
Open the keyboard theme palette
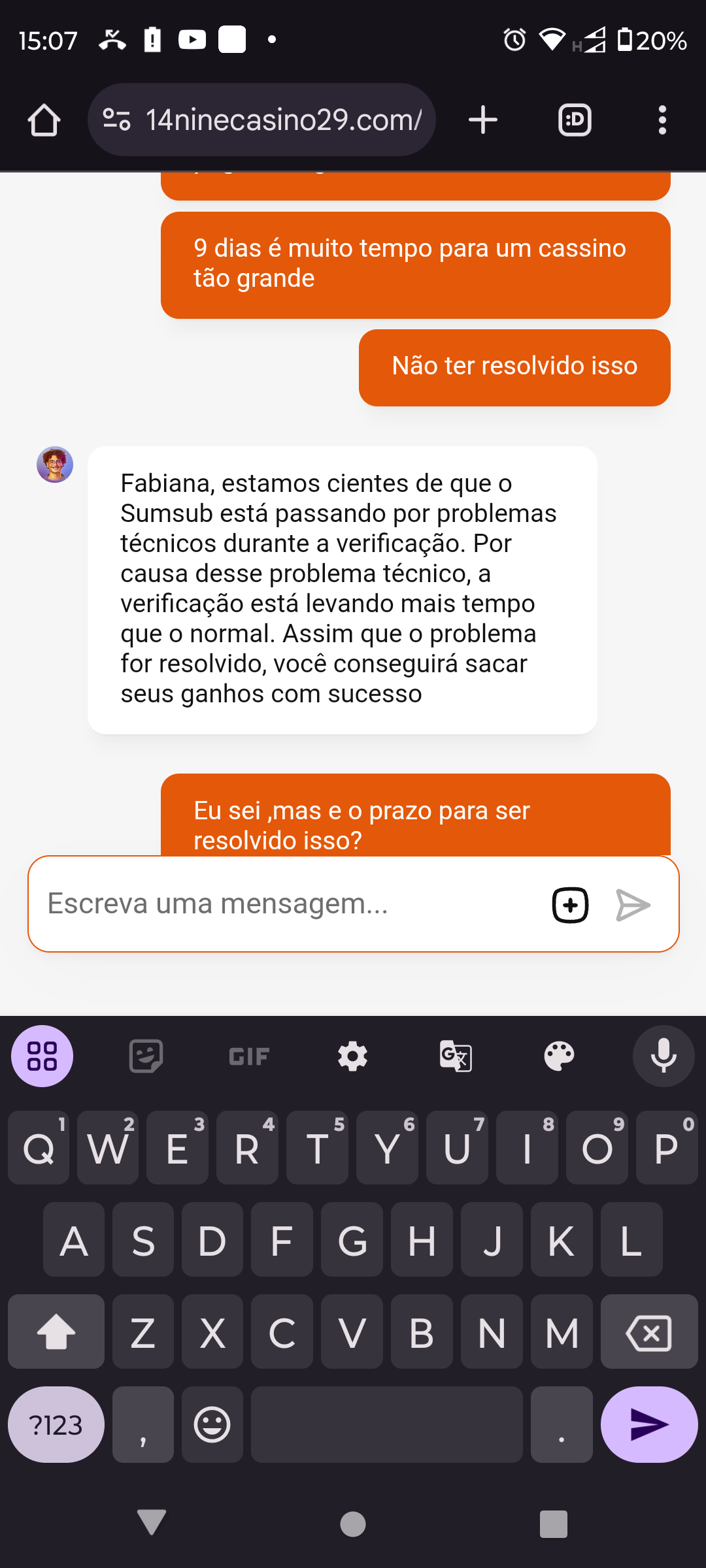click(559, 1056)
